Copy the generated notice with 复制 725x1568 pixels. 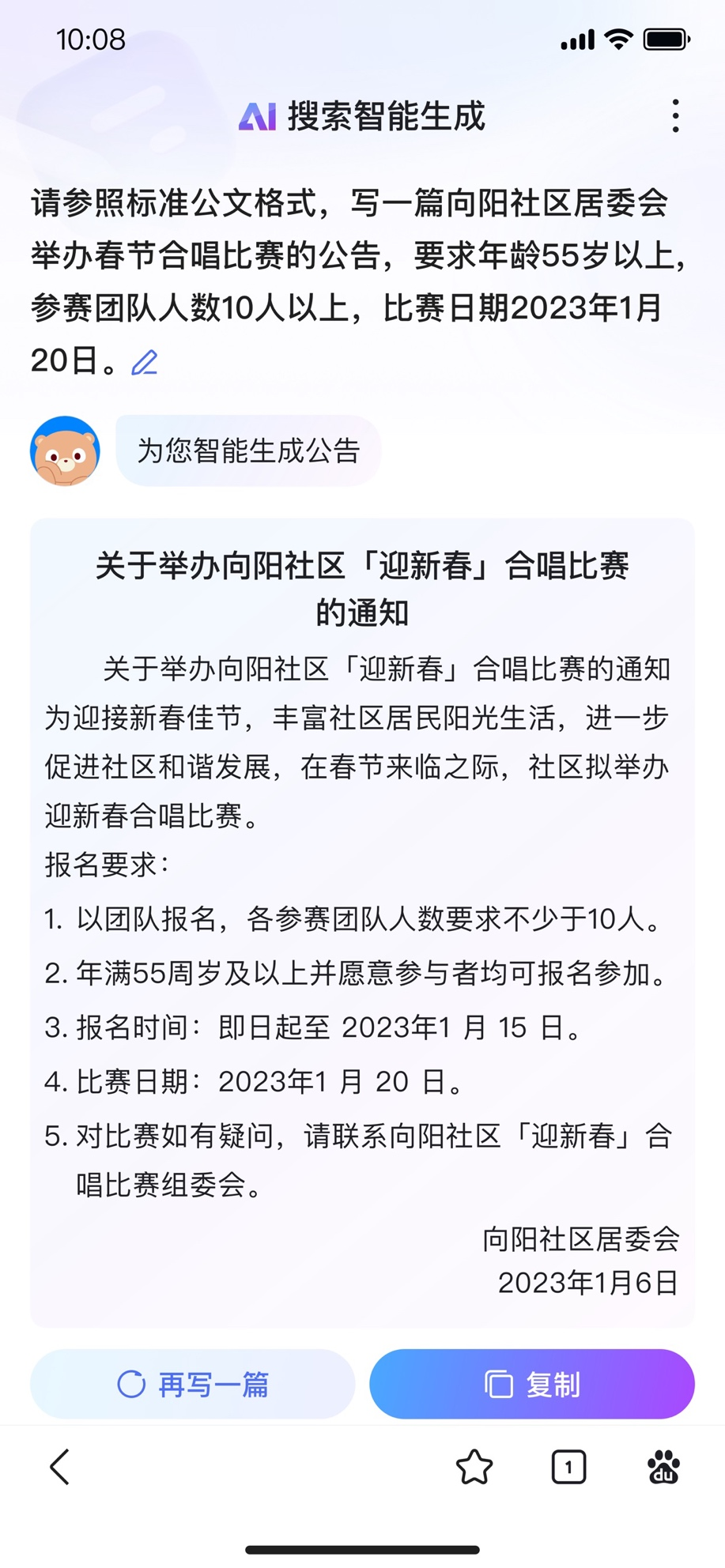(532, 1384)
